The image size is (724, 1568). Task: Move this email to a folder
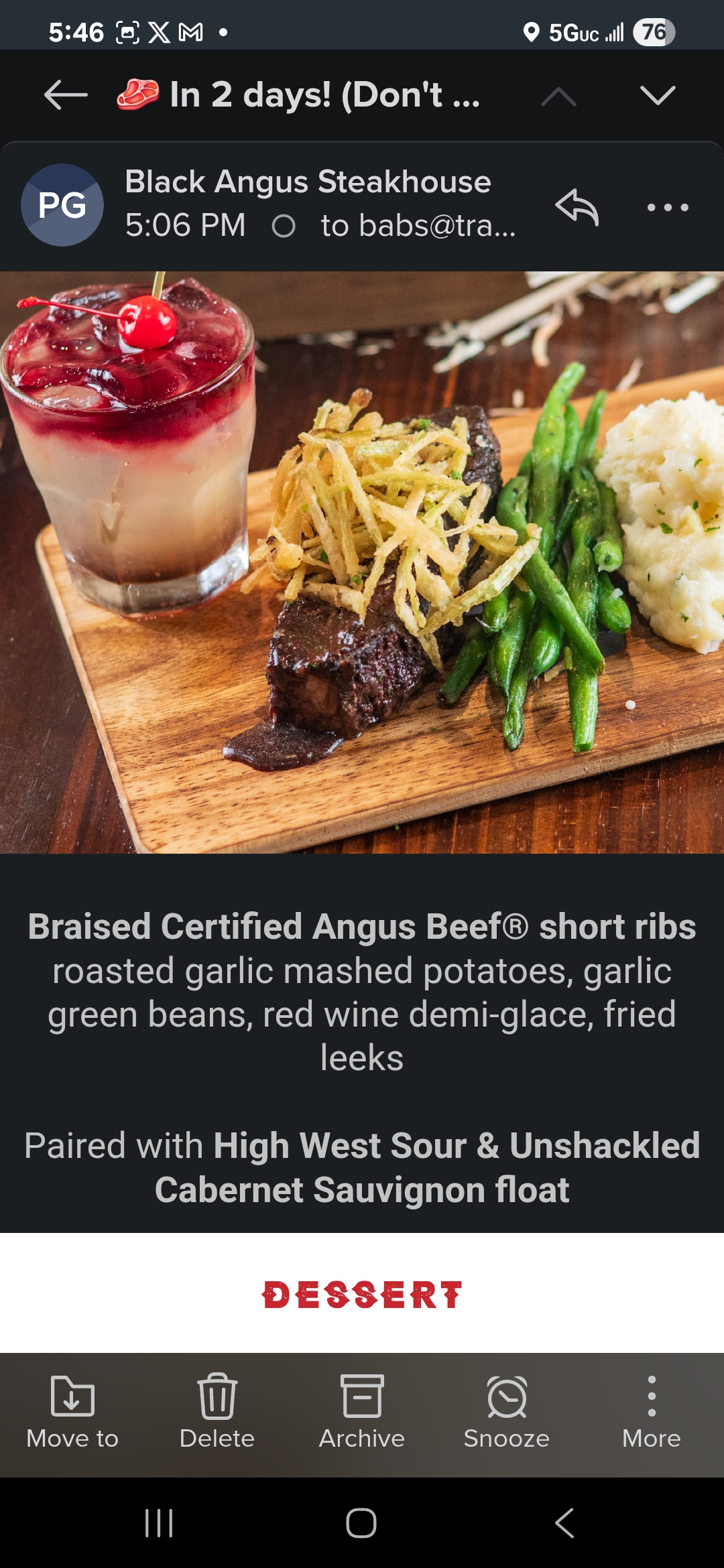72,1411
